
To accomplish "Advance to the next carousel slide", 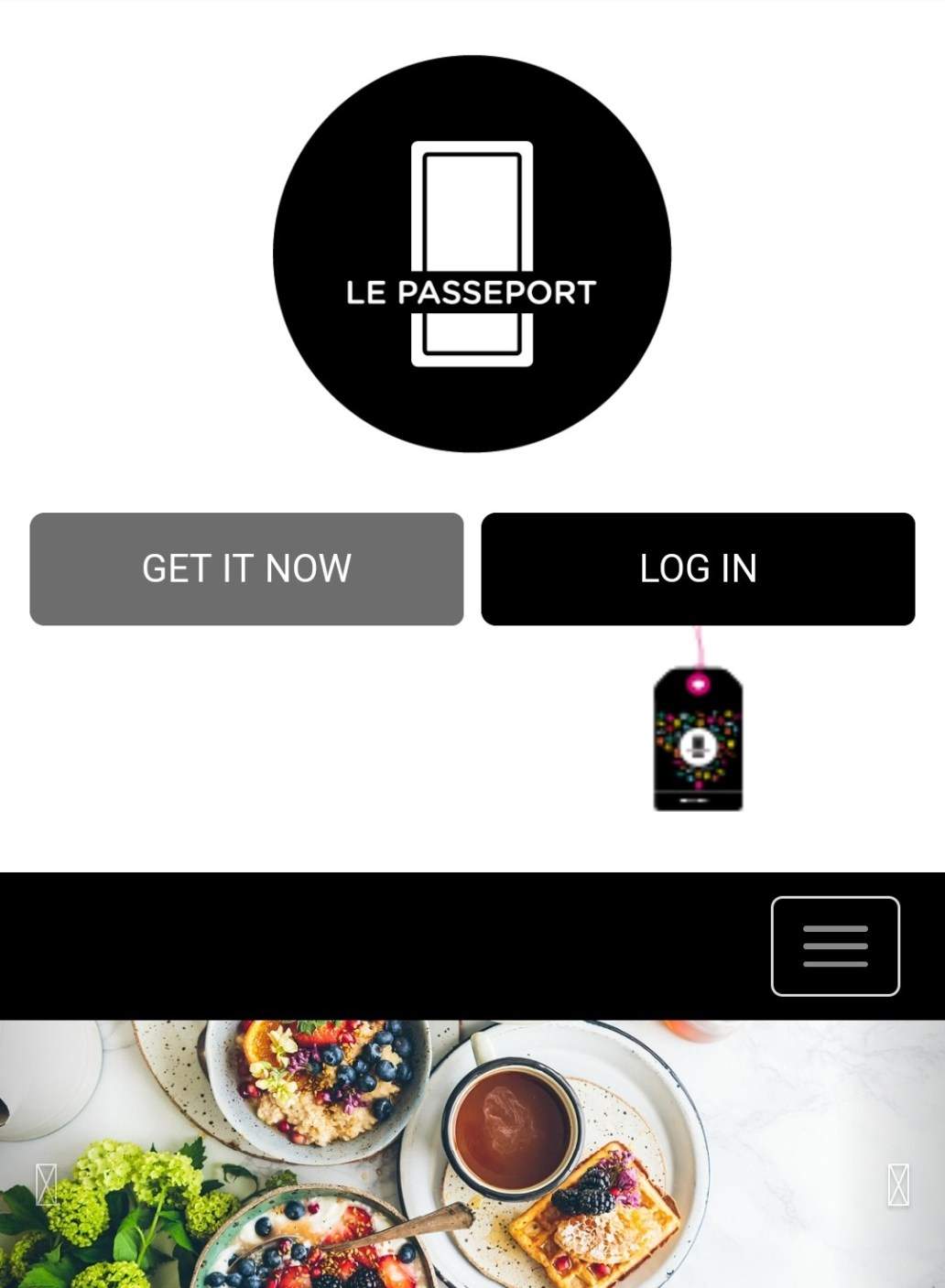I will click(x=898, y=1185).
